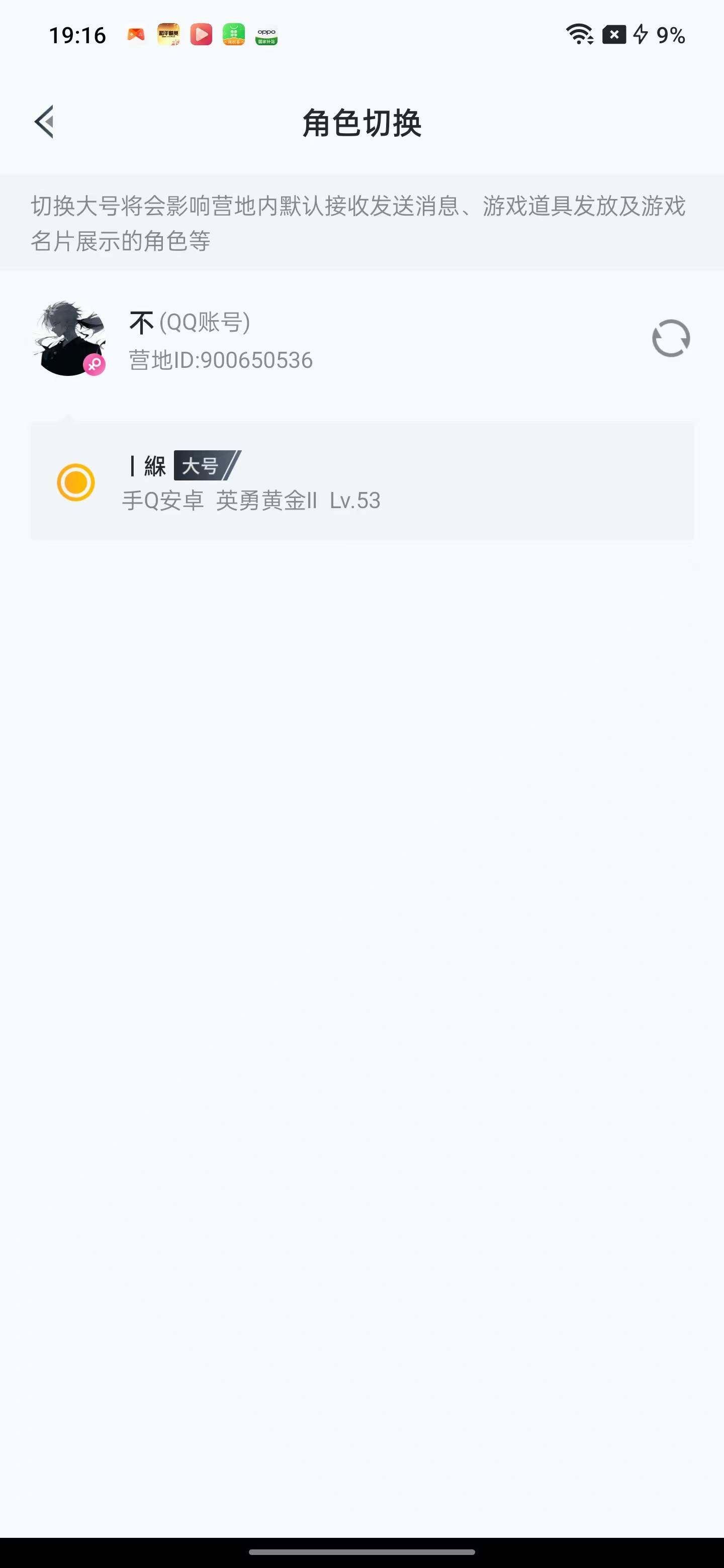Image resolution: width=724 pixels, height=1568 pixels.
Task: Navigate back using the back arrow
Action: (x=43, y=121)
